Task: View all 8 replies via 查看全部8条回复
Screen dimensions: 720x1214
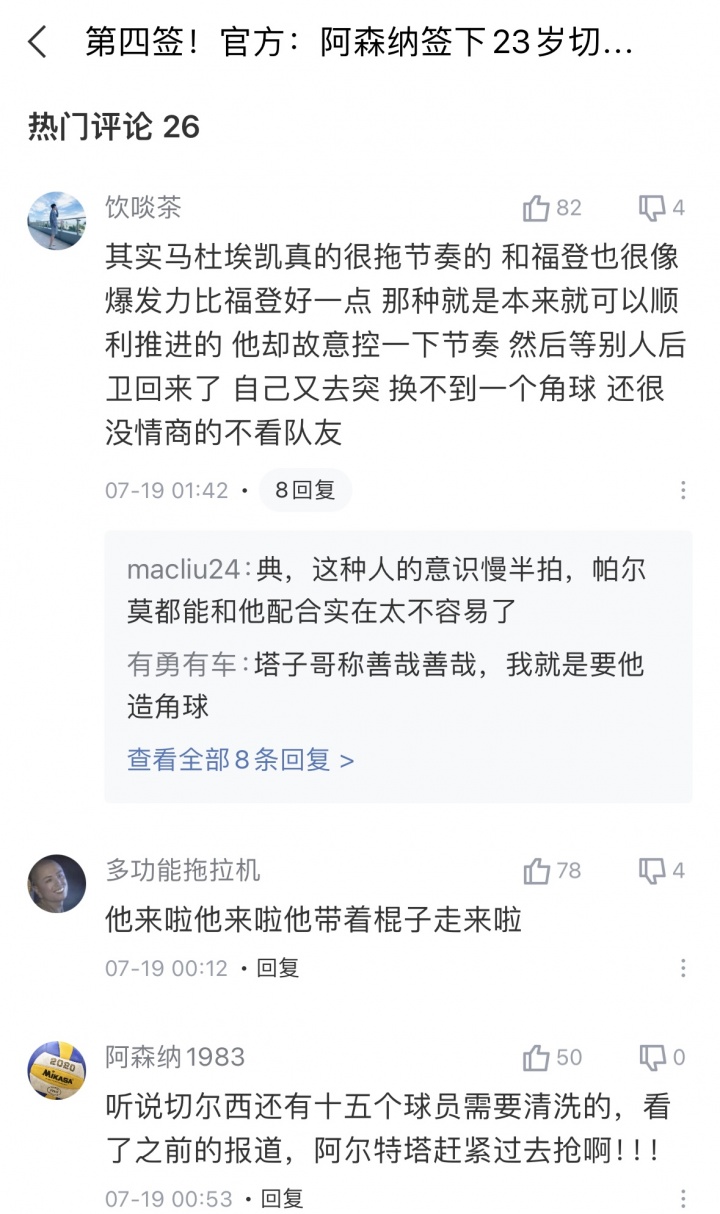Action: 241,760
